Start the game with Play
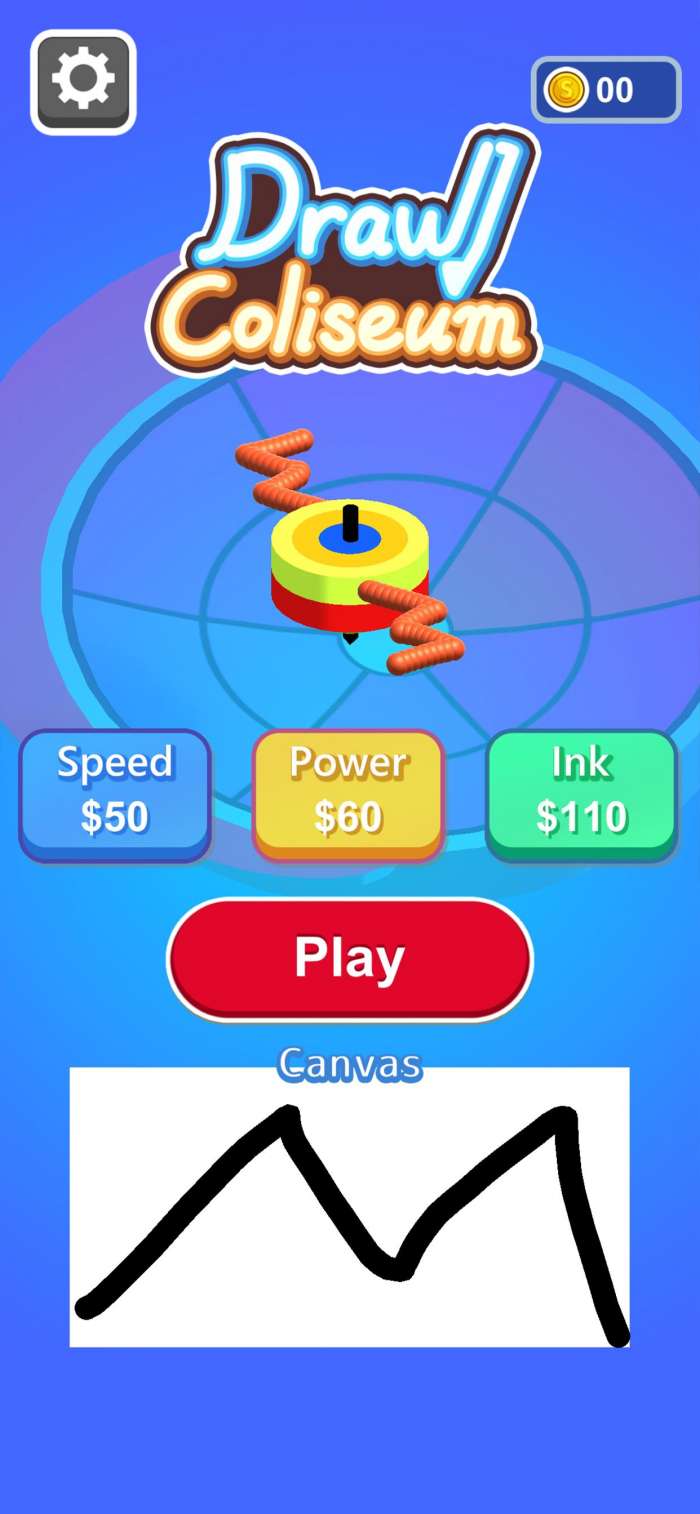Screen dimensions: 700x1514 [349, 959]
